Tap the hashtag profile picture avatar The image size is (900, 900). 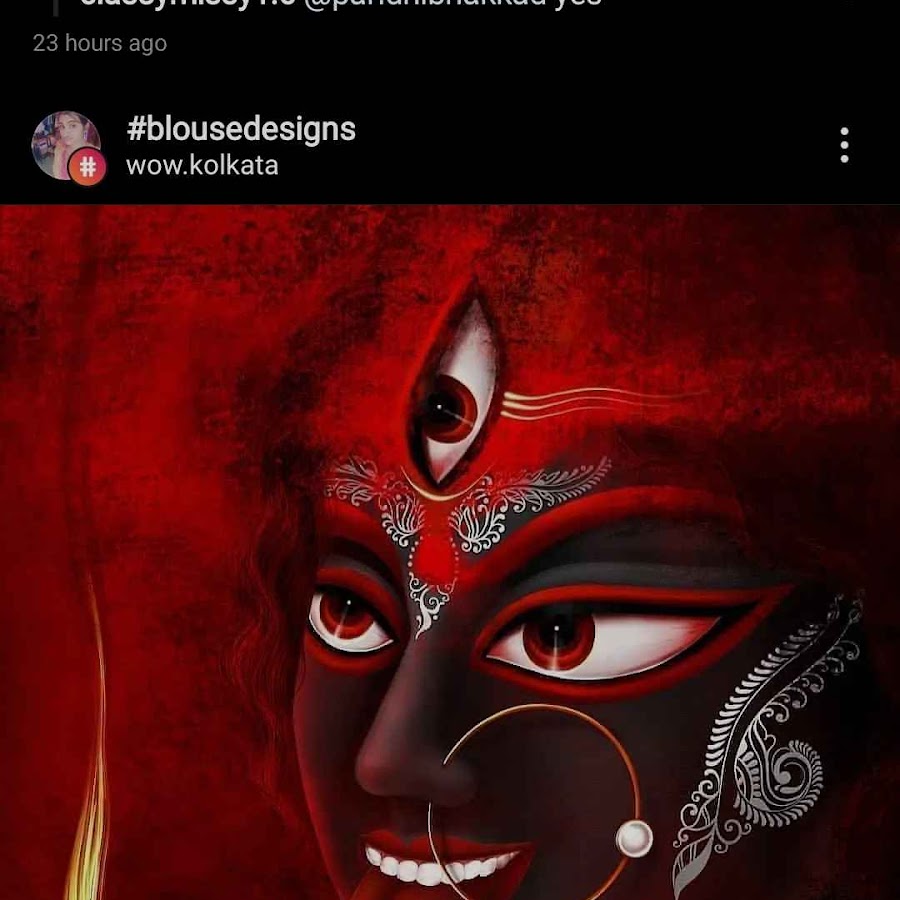66,145
